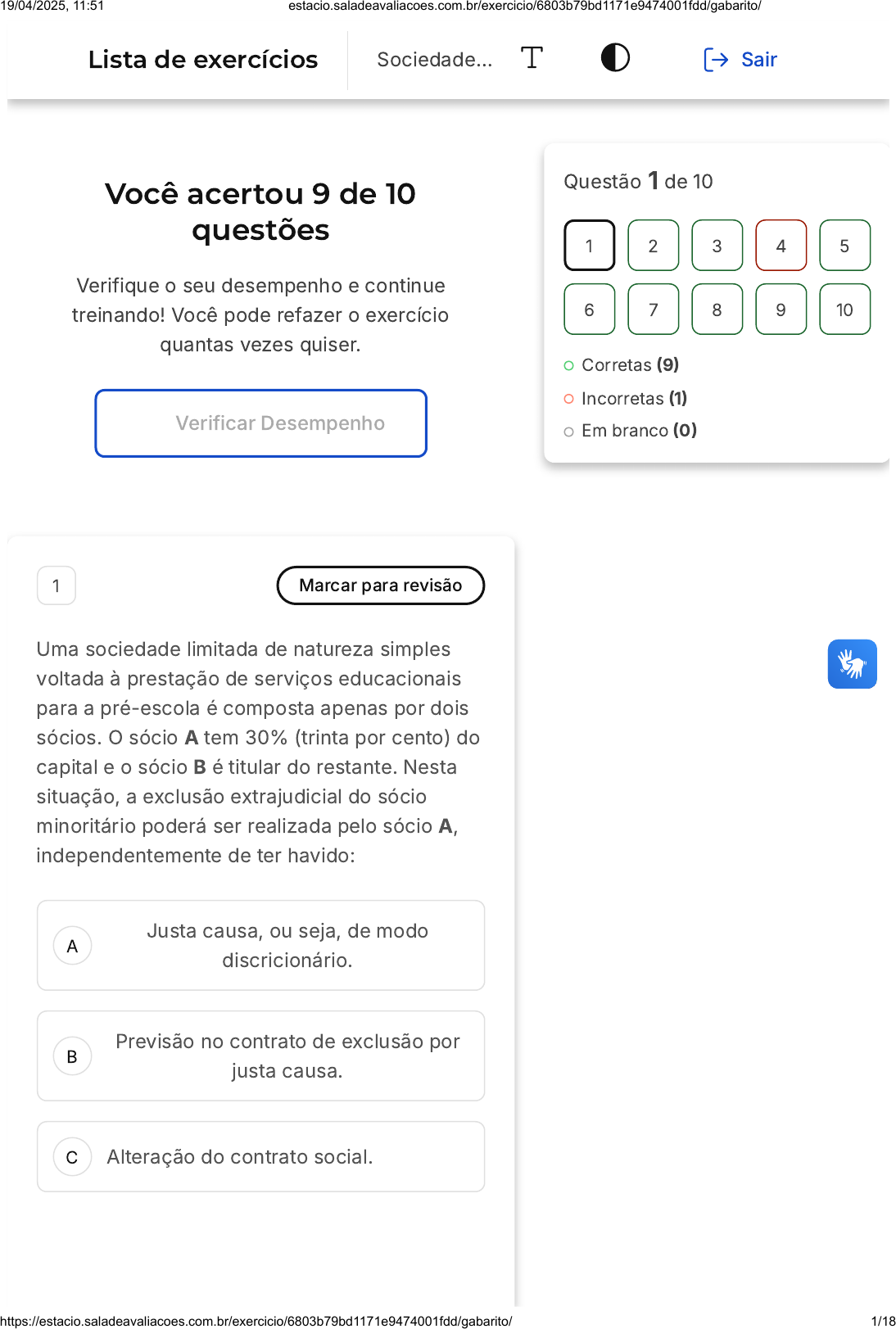Pick answer C, Alteração do contrato social
The width and height of the screenshot is (896, 1329).
click(x=261, y=1157)
